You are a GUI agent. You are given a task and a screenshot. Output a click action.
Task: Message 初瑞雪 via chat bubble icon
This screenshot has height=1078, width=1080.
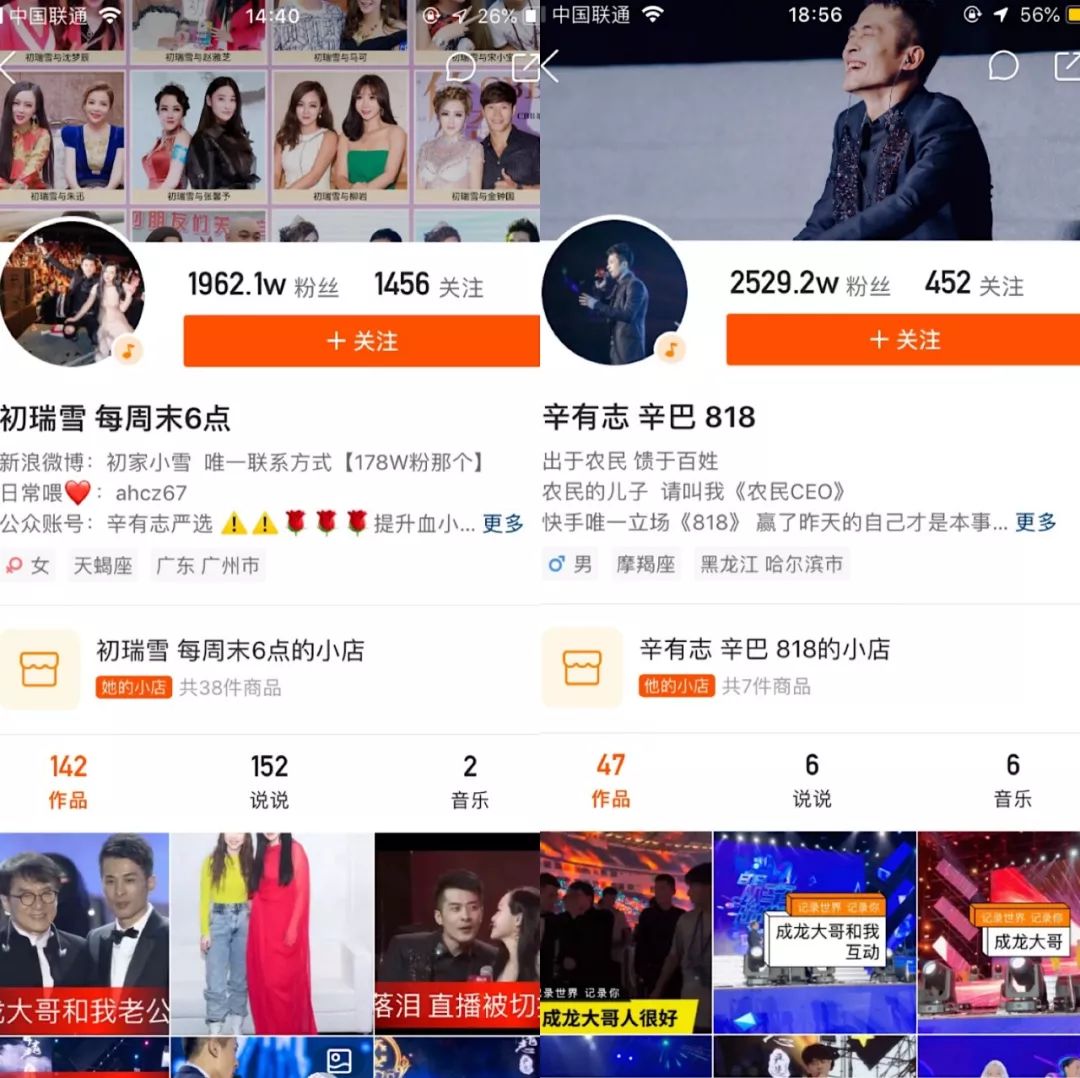tap(460, 66)
